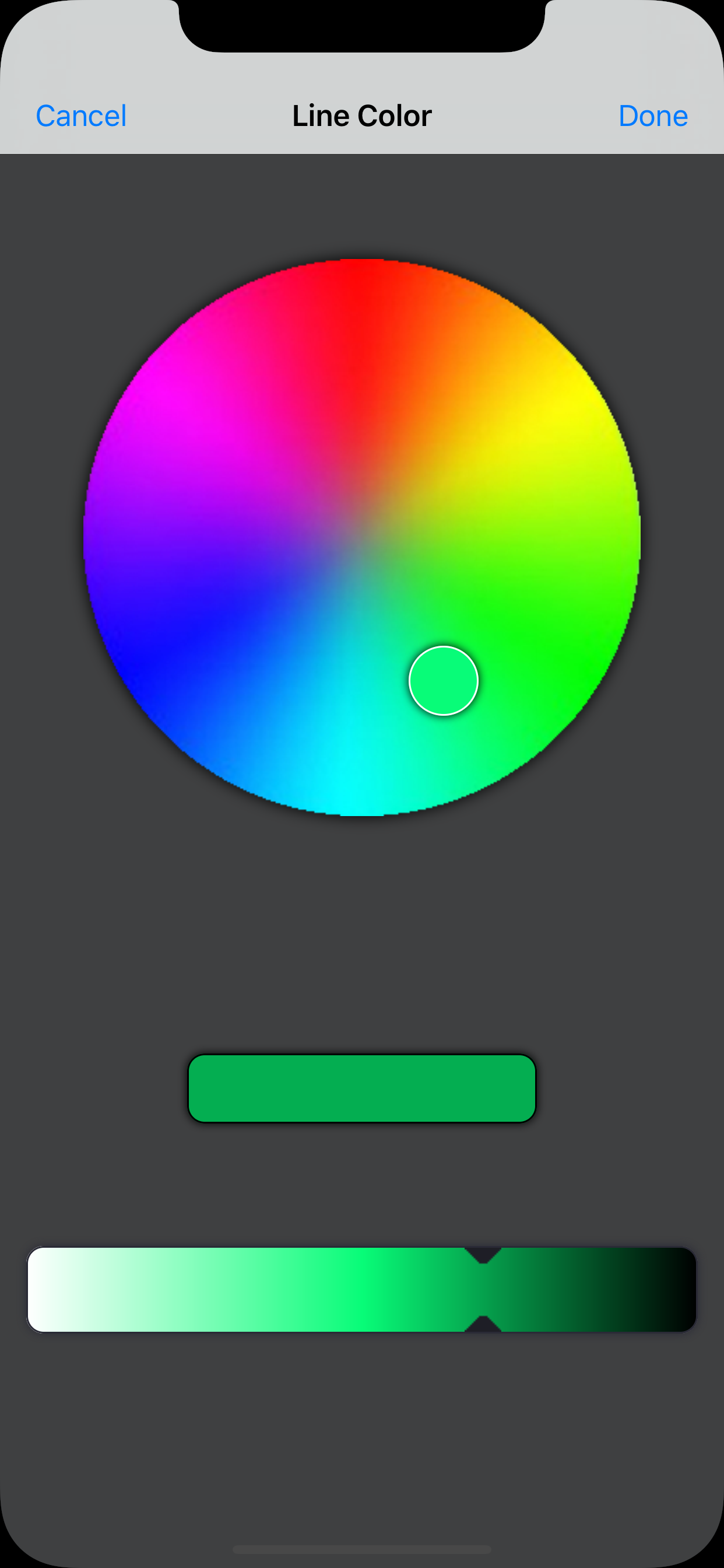Tap the circular color selection handle
This screenshot has width=724, height=1568.
(x=443, y=681)
